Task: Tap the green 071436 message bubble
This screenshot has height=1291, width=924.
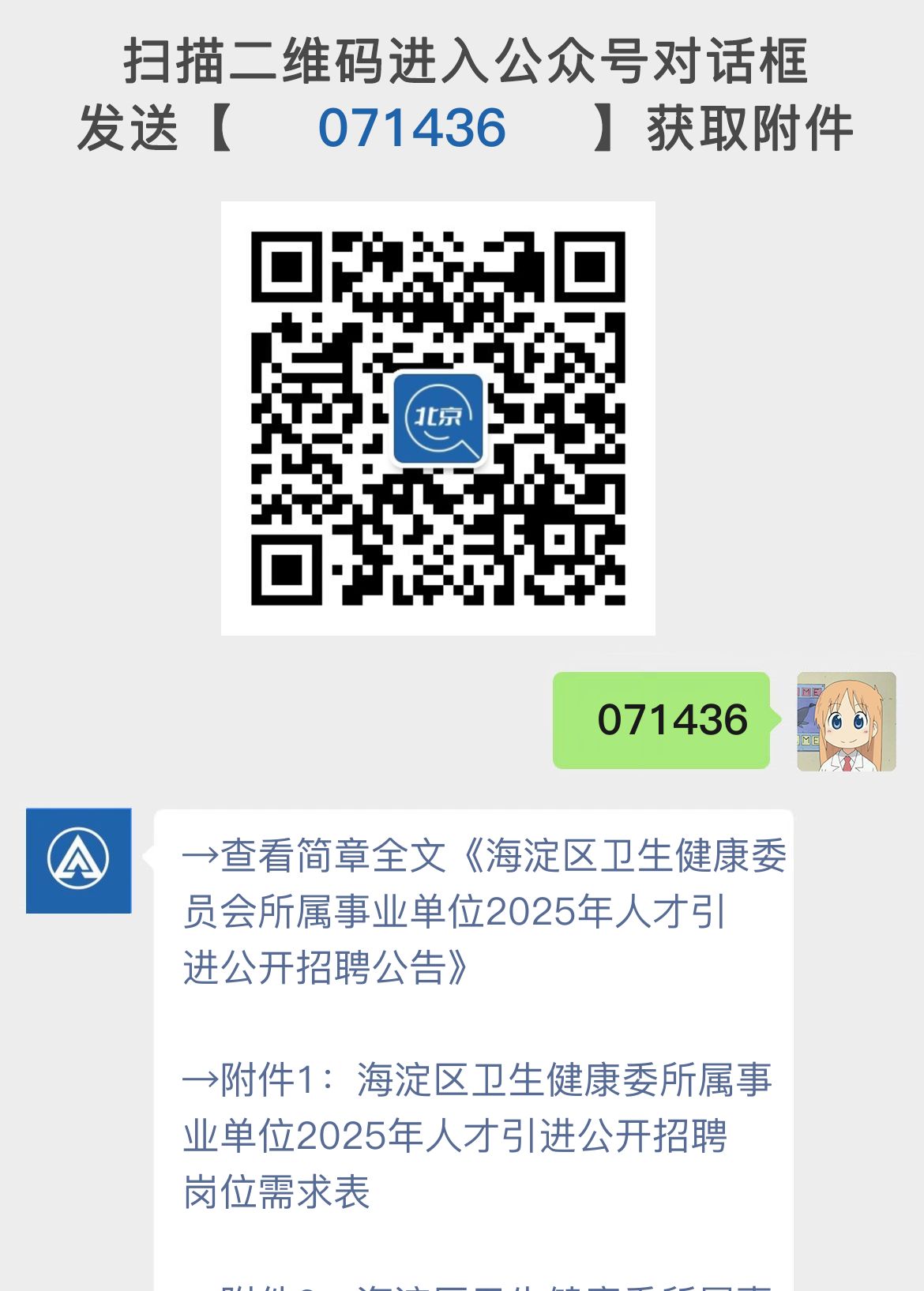Action: pyautogui.click(x=663, y=721)
